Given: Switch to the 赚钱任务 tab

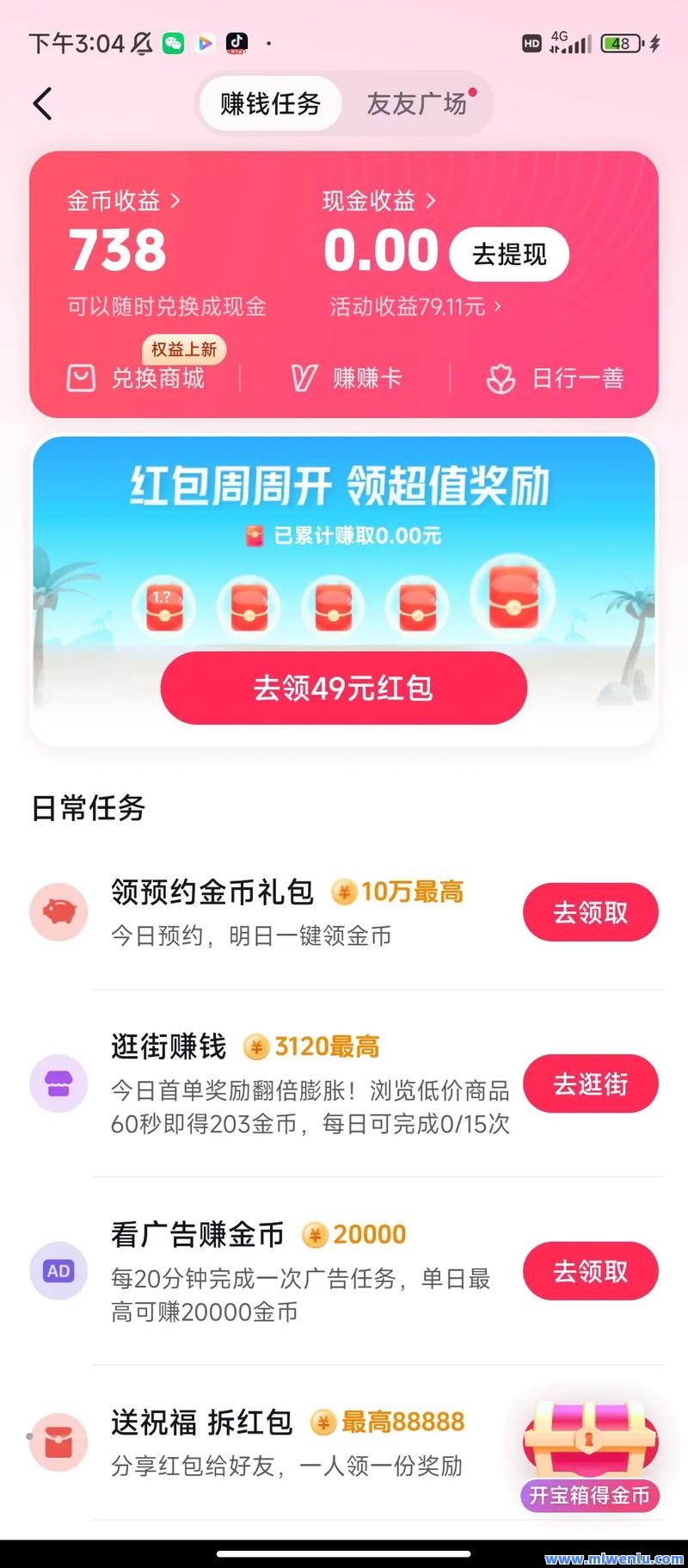Looking at the screenshot, I should (270, 102).
